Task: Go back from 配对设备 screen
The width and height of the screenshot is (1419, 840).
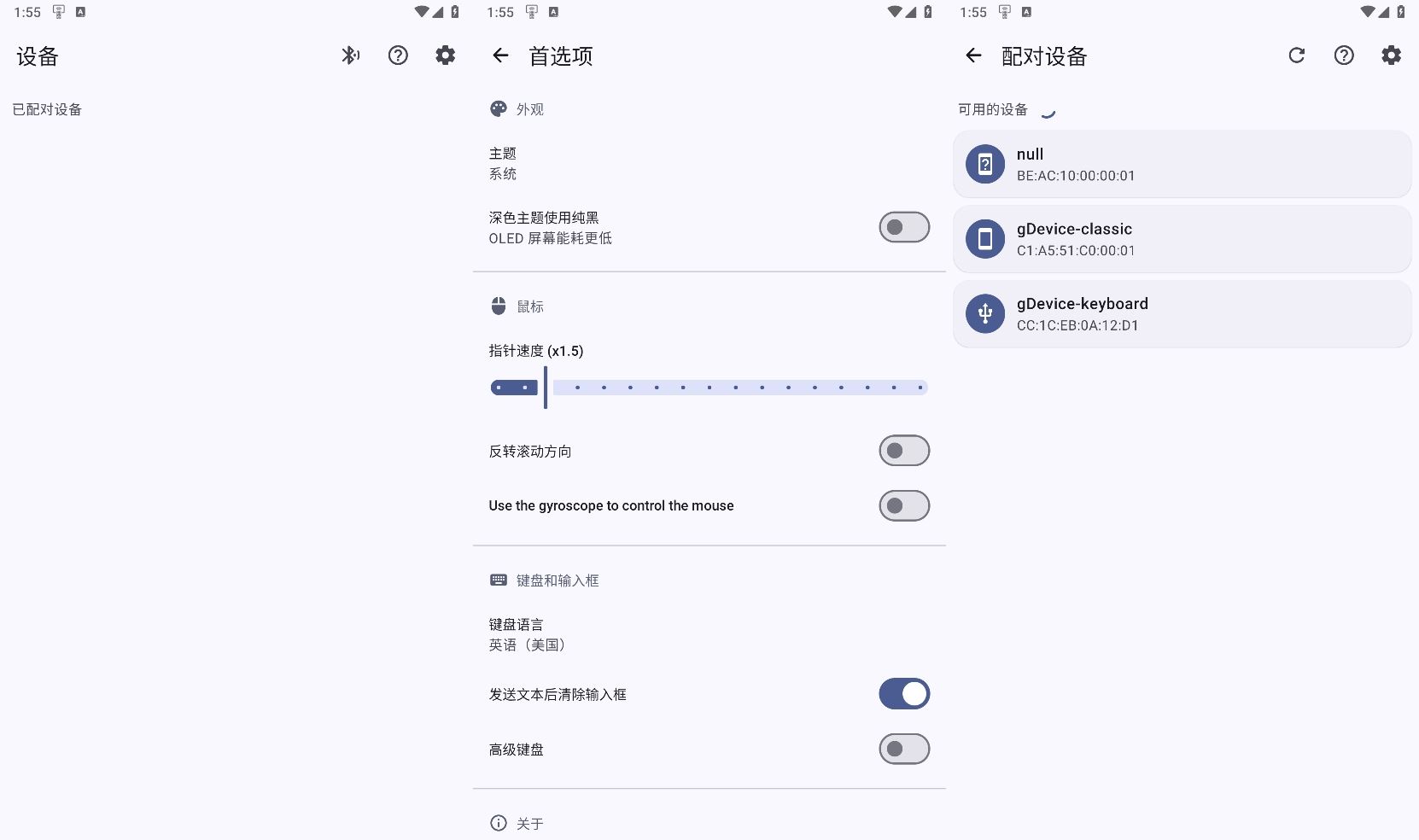Action: coord(973,55)
